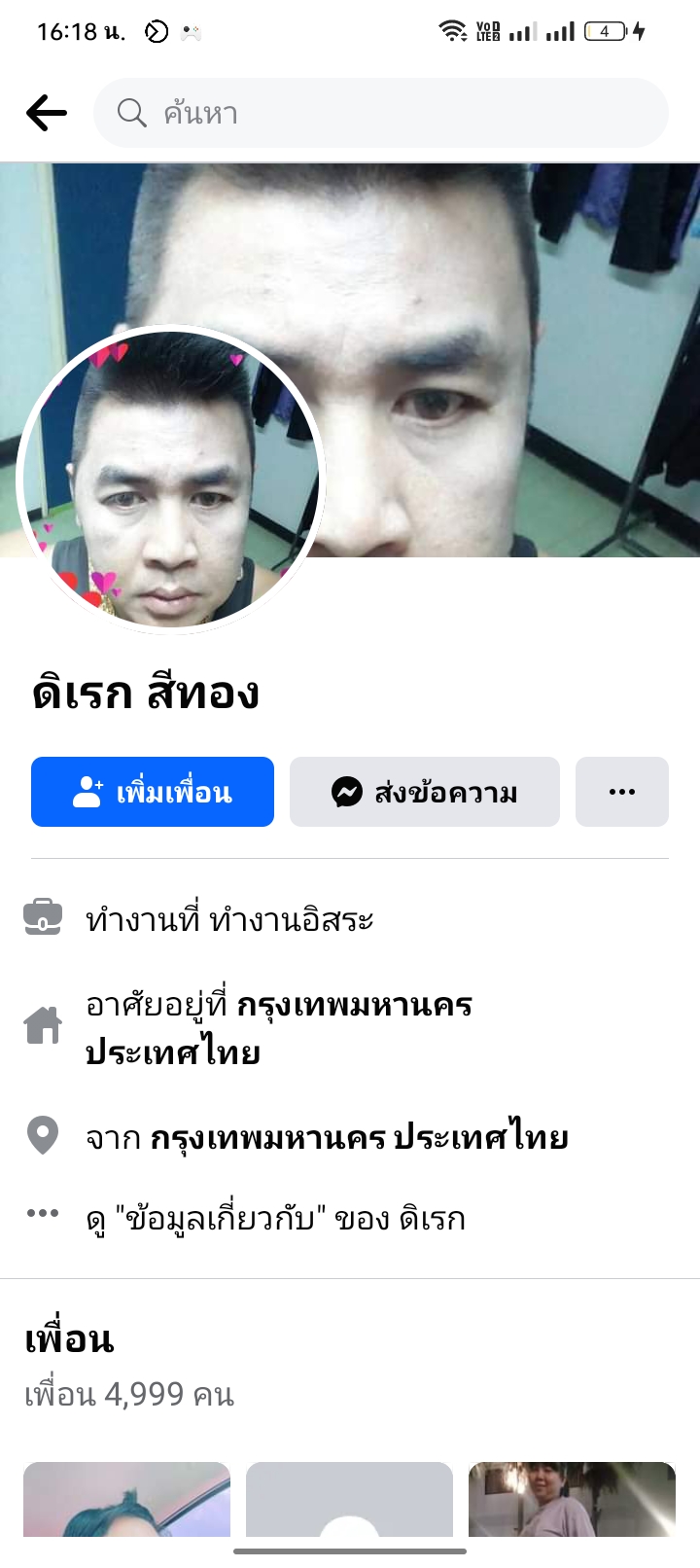Image resolution: width=700 pixels, height=1568 pixels.
Task: Send a message via ส่งข้อความ button
Action: click(x=424, y=792)
